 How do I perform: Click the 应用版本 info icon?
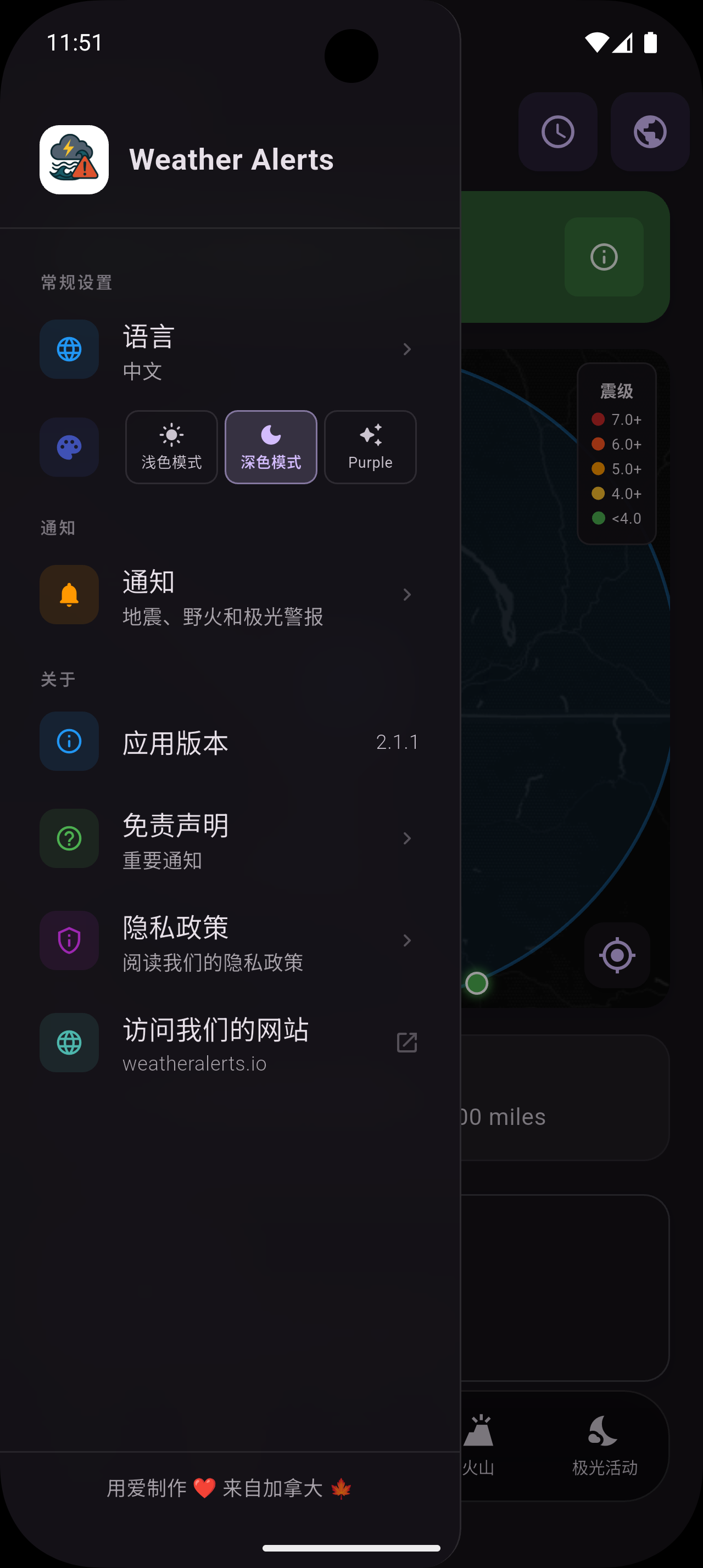click(69, 741)
